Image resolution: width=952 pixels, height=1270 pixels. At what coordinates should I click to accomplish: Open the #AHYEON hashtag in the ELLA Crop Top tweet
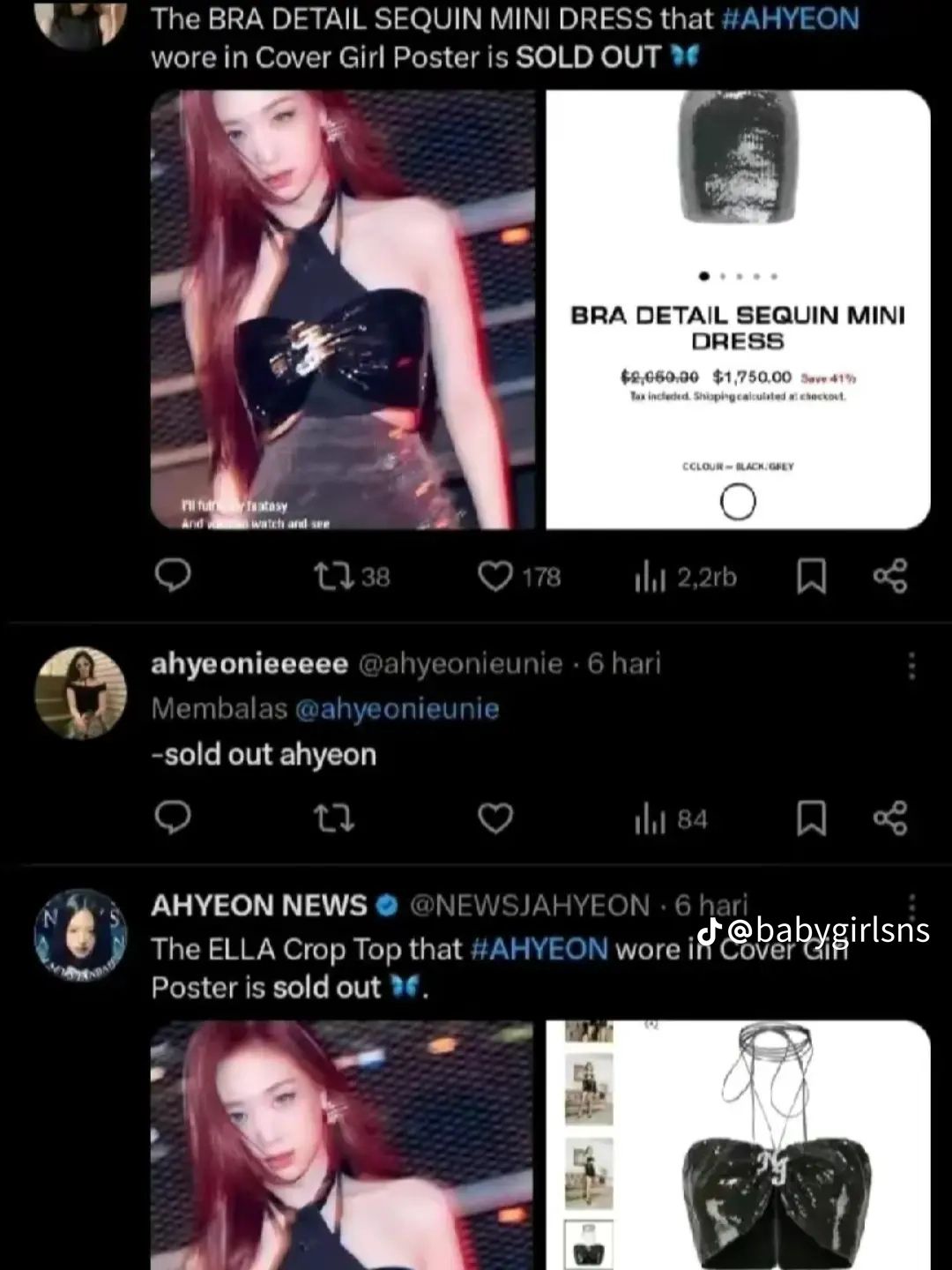pos(539,949)
